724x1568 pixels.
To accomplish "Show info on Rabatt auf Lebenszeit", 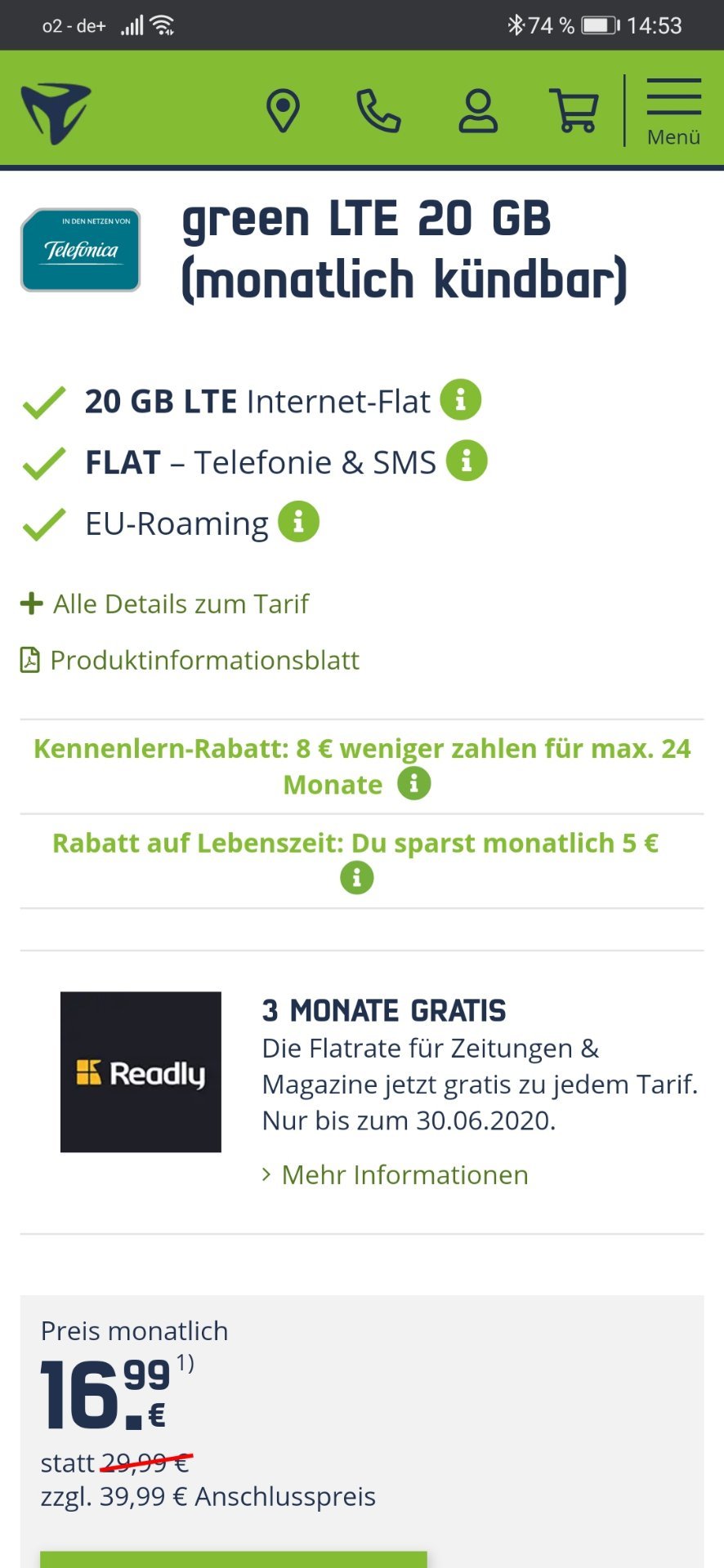I will [357, 878].
